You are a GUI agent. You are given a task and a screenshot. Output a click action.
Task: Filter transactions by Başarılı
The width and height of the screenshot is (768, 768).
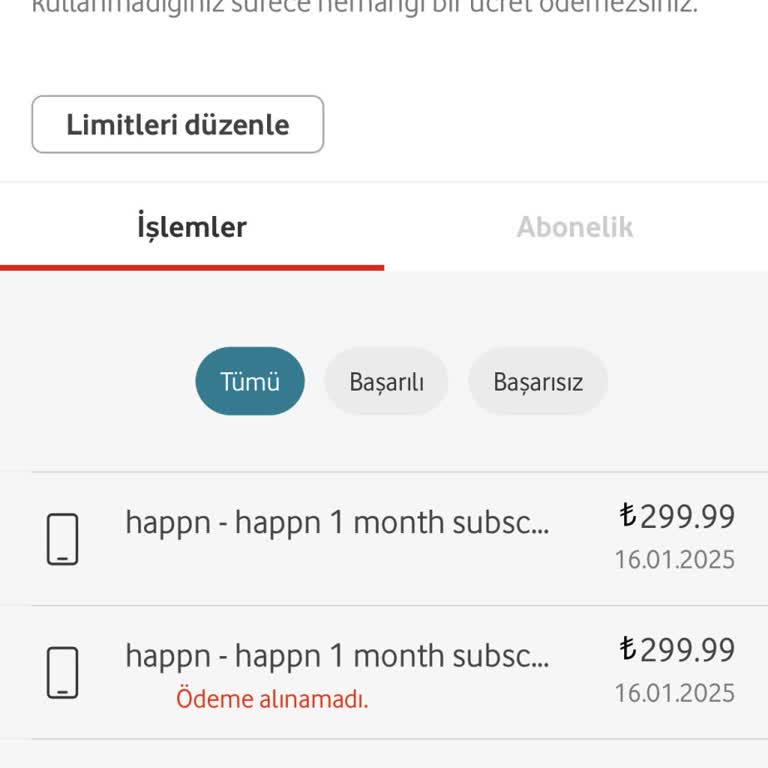tap(386, 381)
